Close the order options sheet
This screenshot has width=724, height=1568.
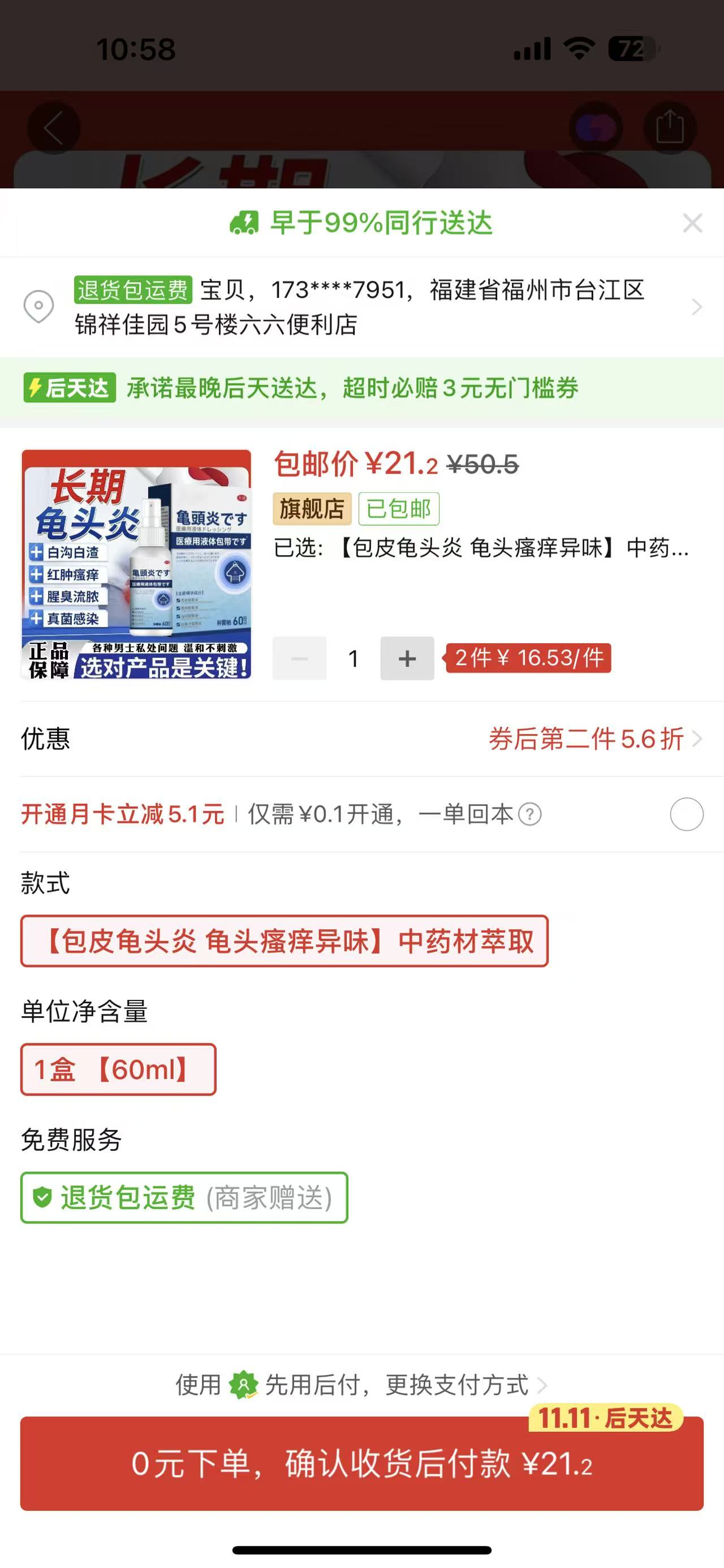coord(692,223)
